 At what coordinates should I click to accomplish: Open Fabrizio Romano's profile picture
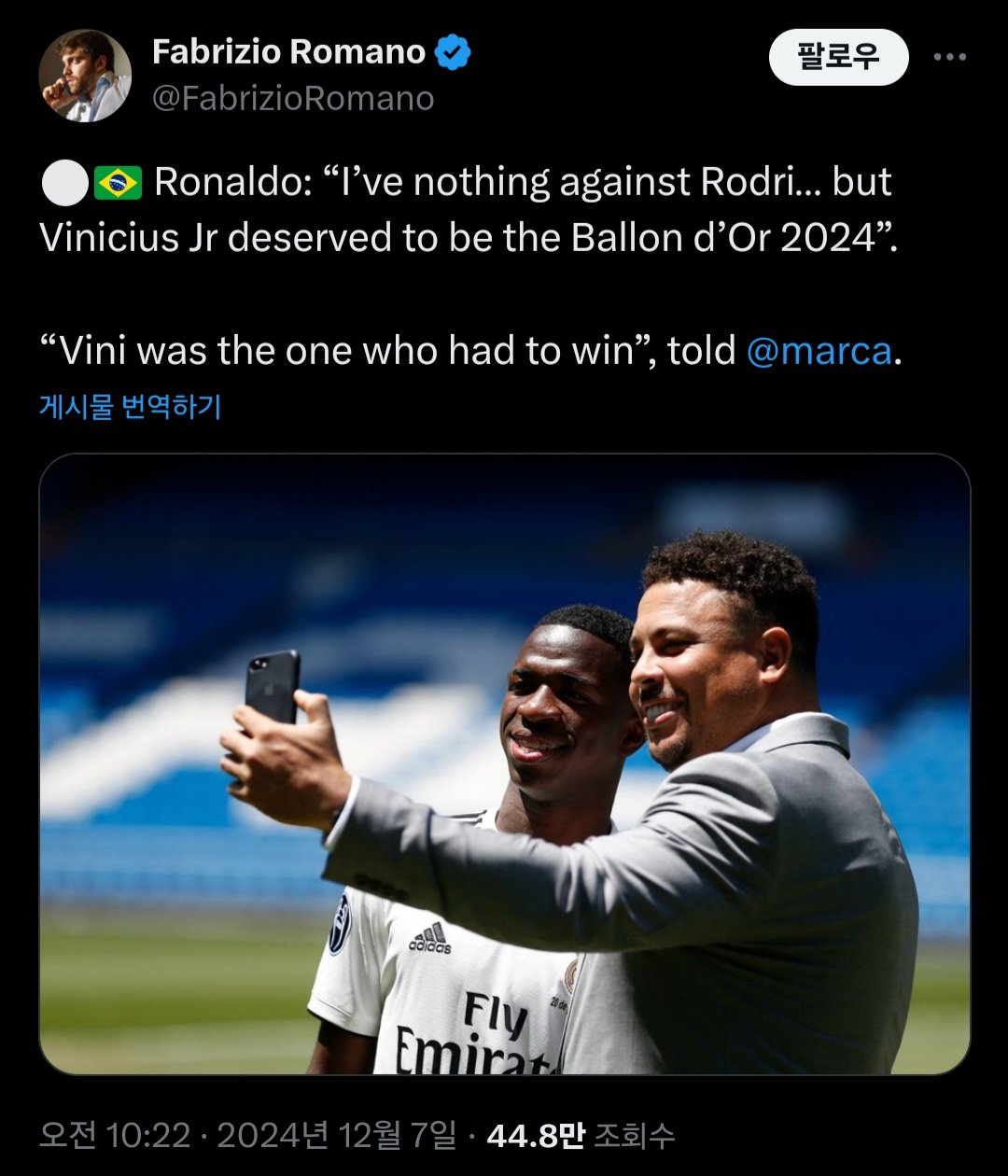pyautogui.click(x=85, y=76)
